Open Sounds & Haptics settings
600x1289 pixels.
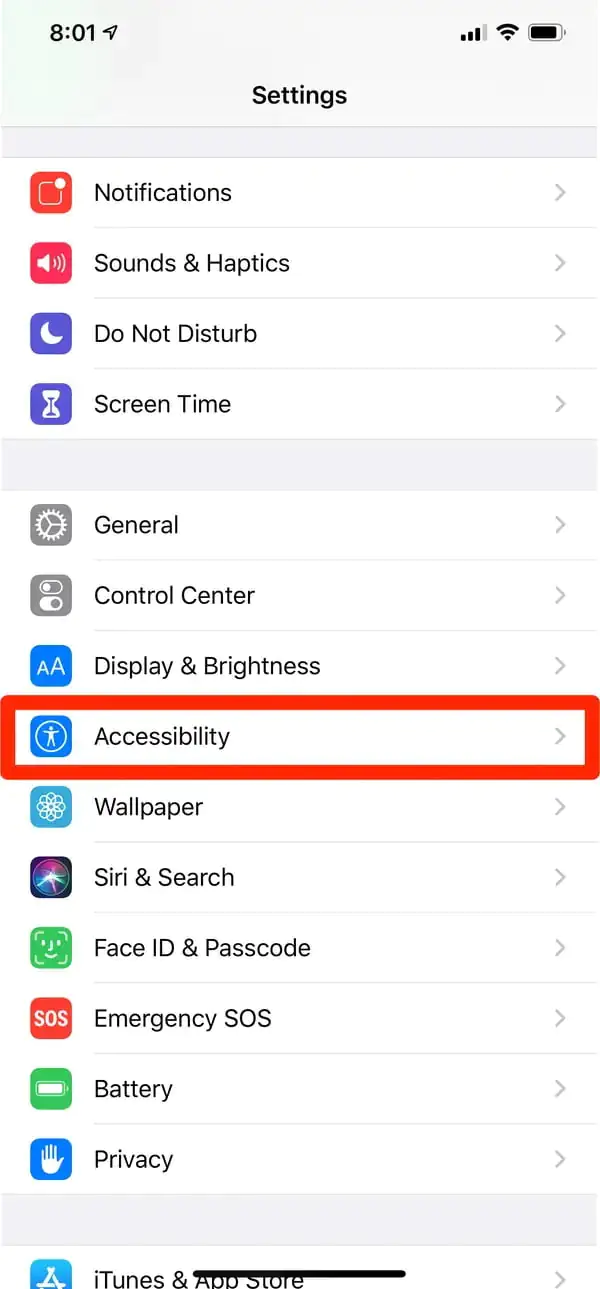tap(300, 263)
